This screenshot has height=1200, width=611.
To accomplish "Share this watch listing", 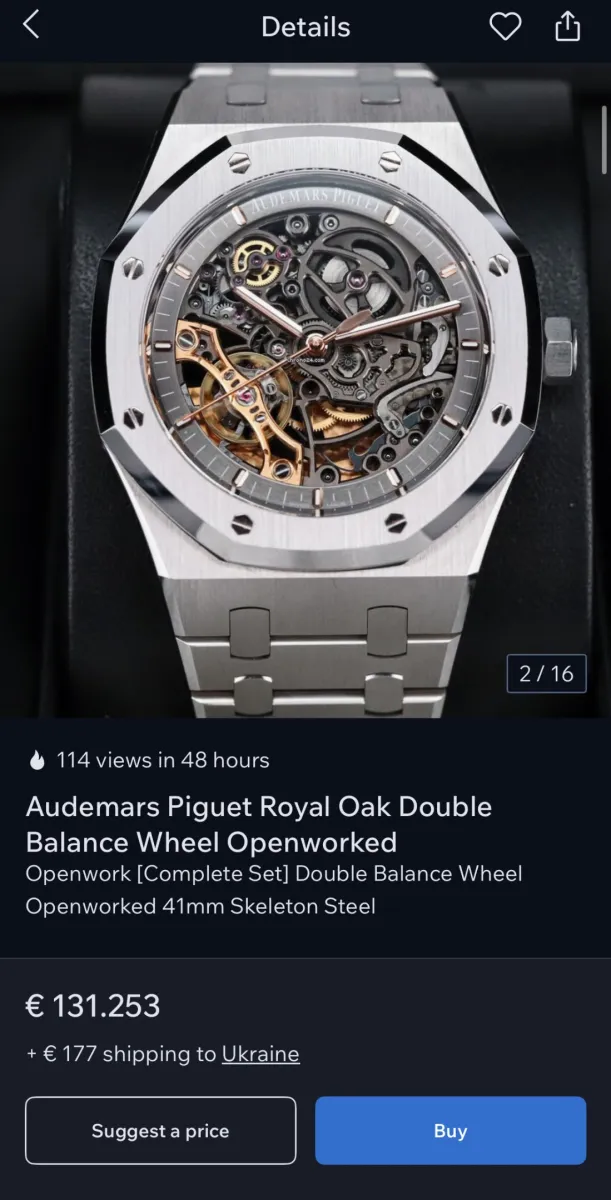I will coord(567,27).
